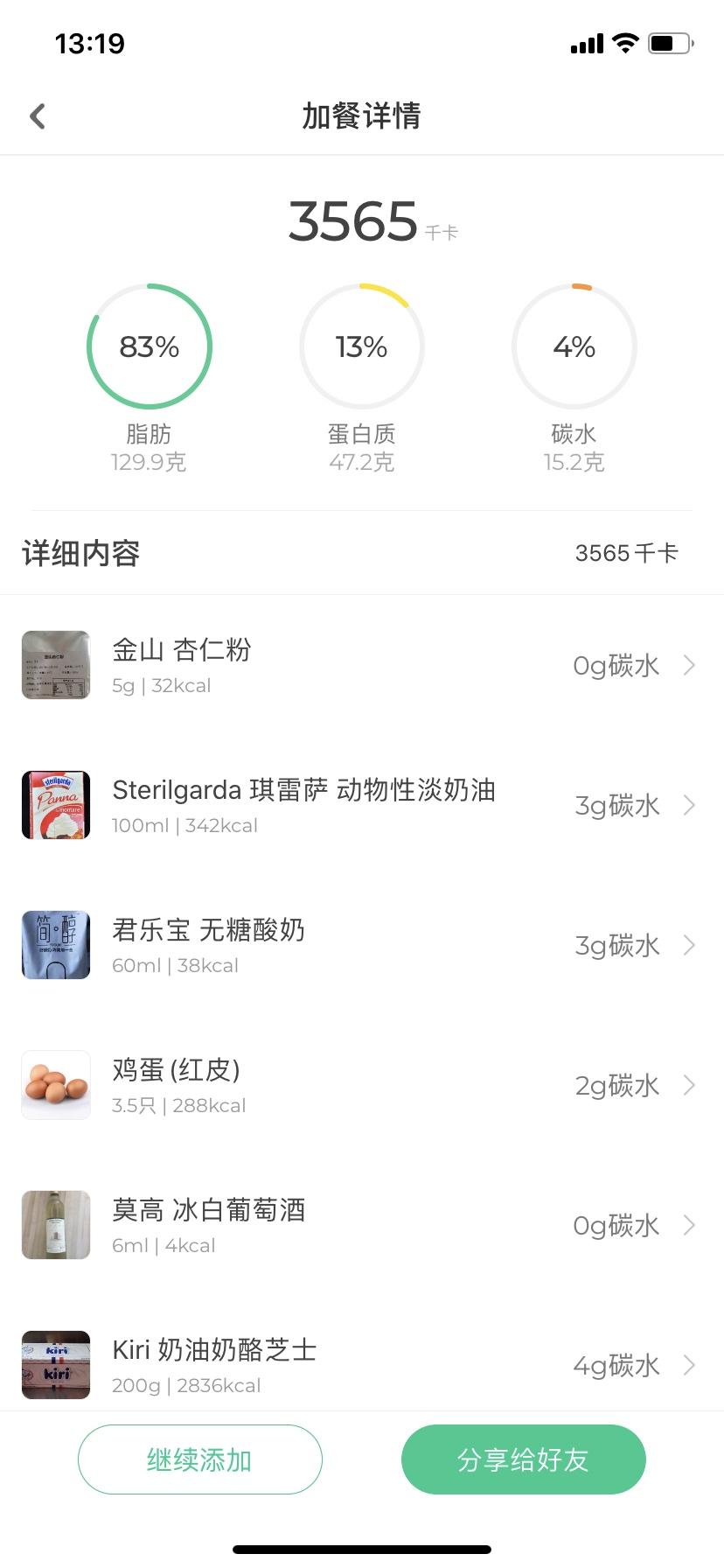Viewport: 724px width, 1568px height.
Task: Open the 加餐详情 title header
Action: tap(362, 115)
